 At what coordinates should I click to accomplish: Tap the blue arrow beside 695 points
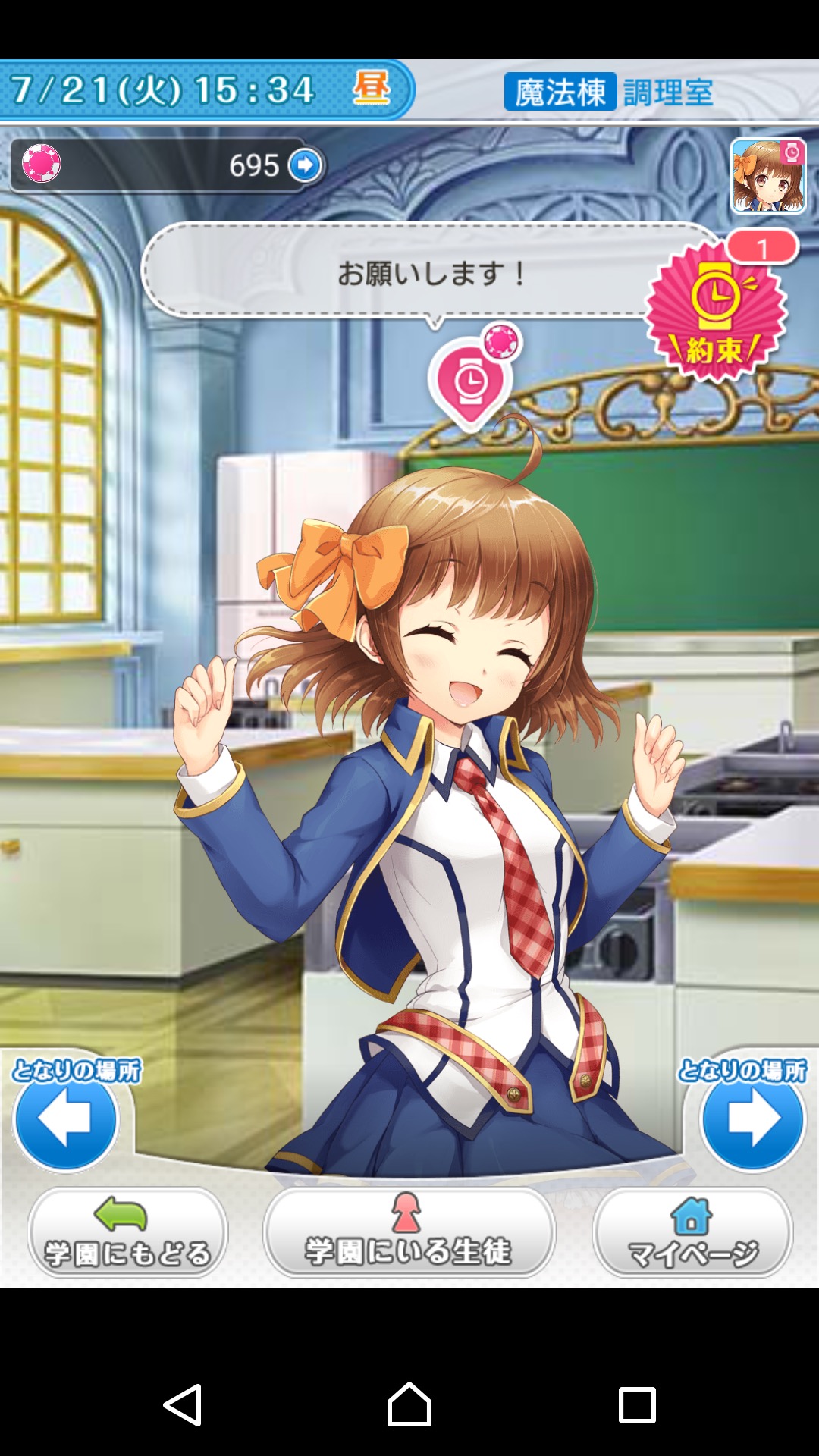306,165
